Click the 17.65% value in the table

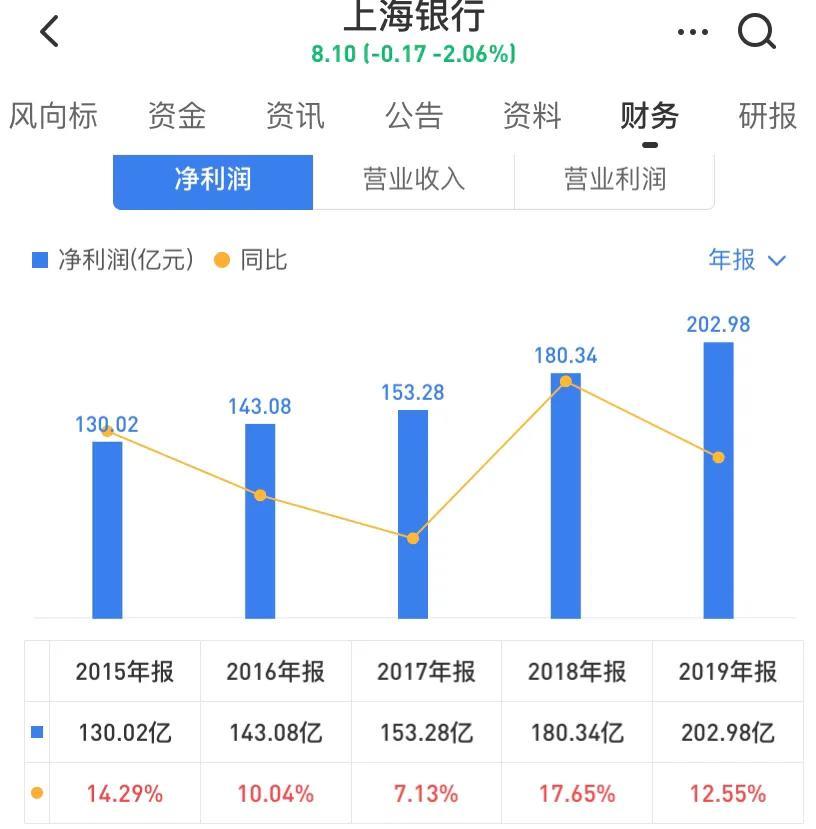pyautogui.click(x=576, y=792)
